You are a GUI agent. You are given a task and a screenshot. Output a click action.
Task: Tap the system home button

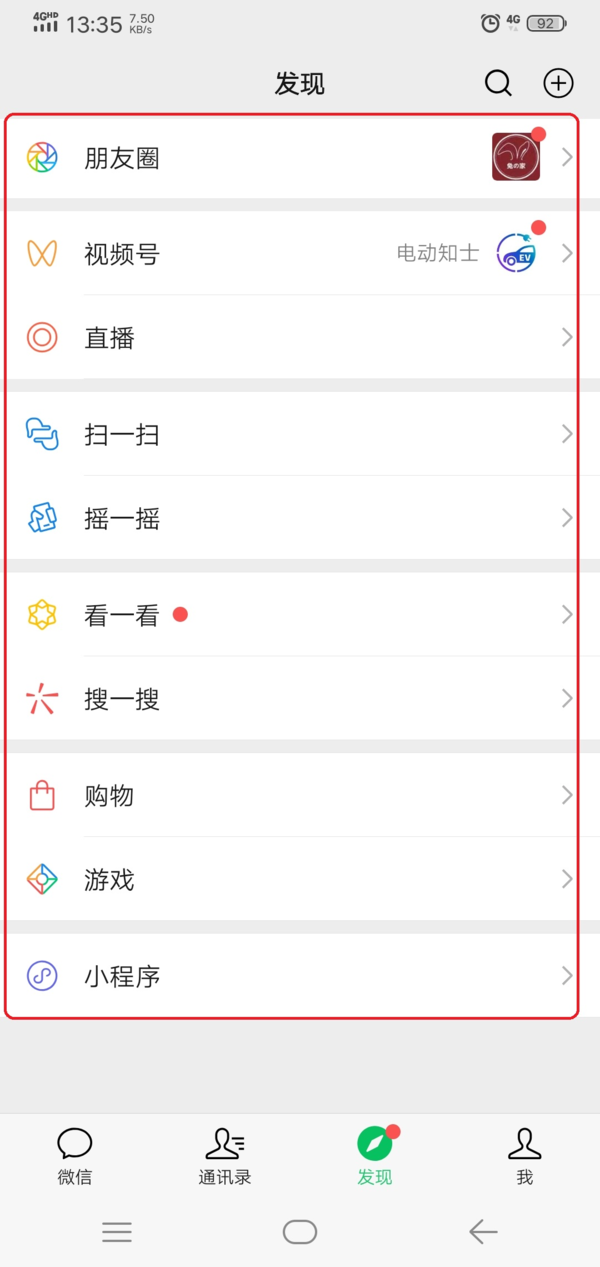tap(300, 1232)
